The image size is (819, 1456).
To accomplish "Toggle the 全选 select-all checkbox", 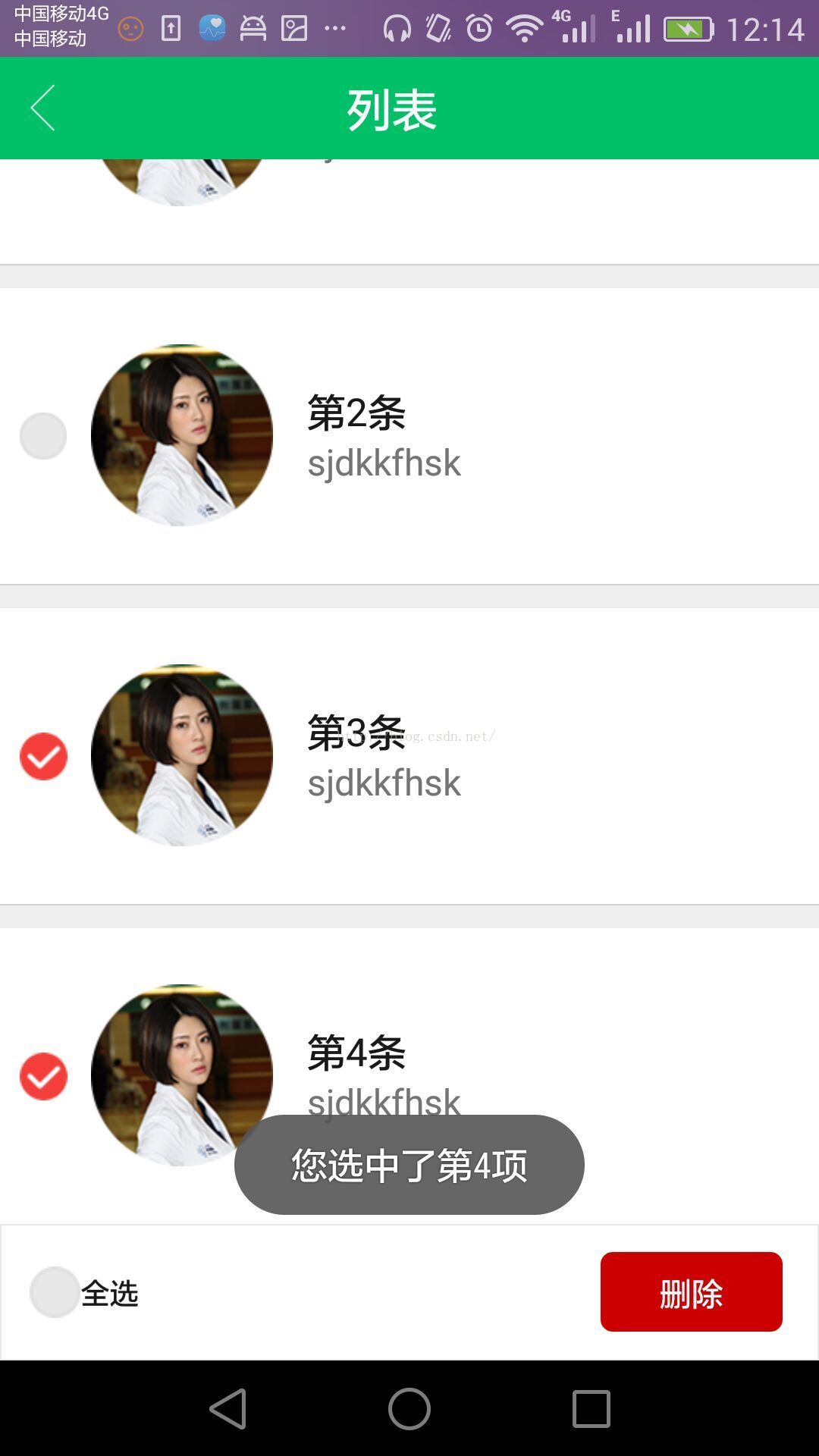I will [55, 1292].
